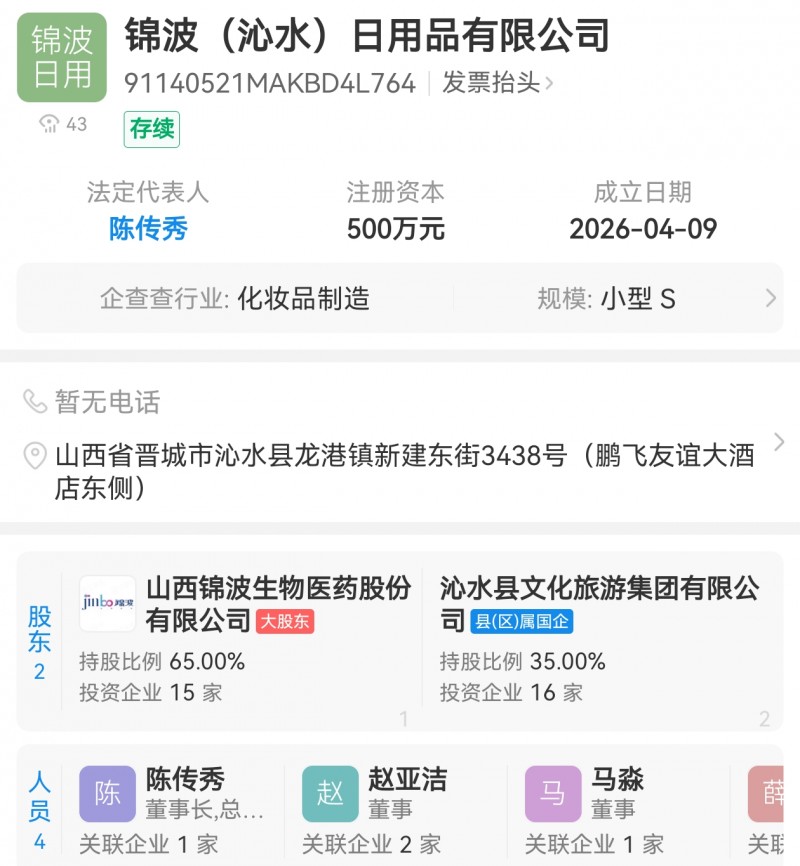This screenshot has width=800, height=866.
Task: Click the location pin icon before the address
Action: (33, 452)
